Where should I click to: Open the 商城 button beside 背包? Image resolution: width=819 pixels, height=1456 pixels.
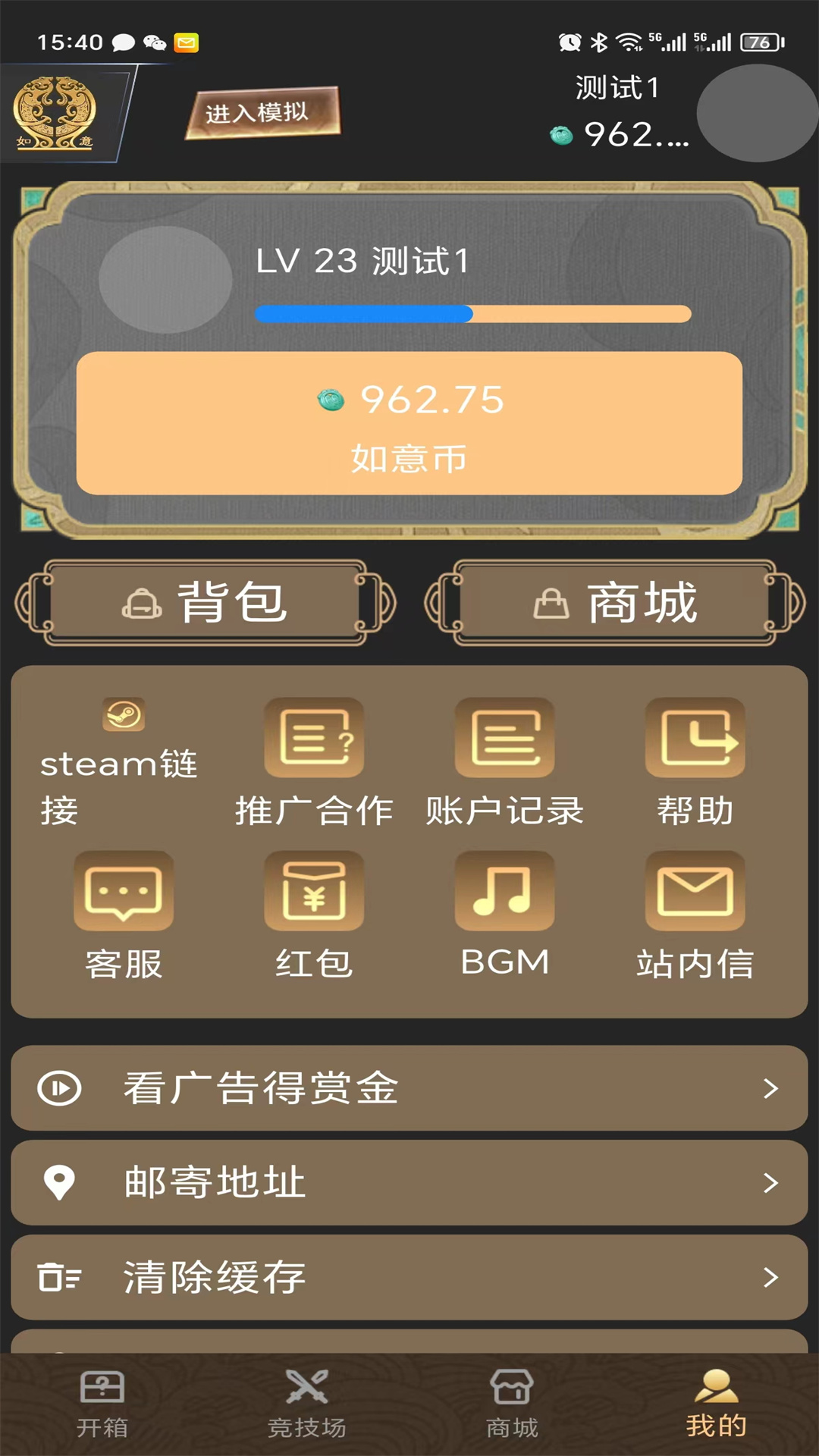tap(615, 603)
